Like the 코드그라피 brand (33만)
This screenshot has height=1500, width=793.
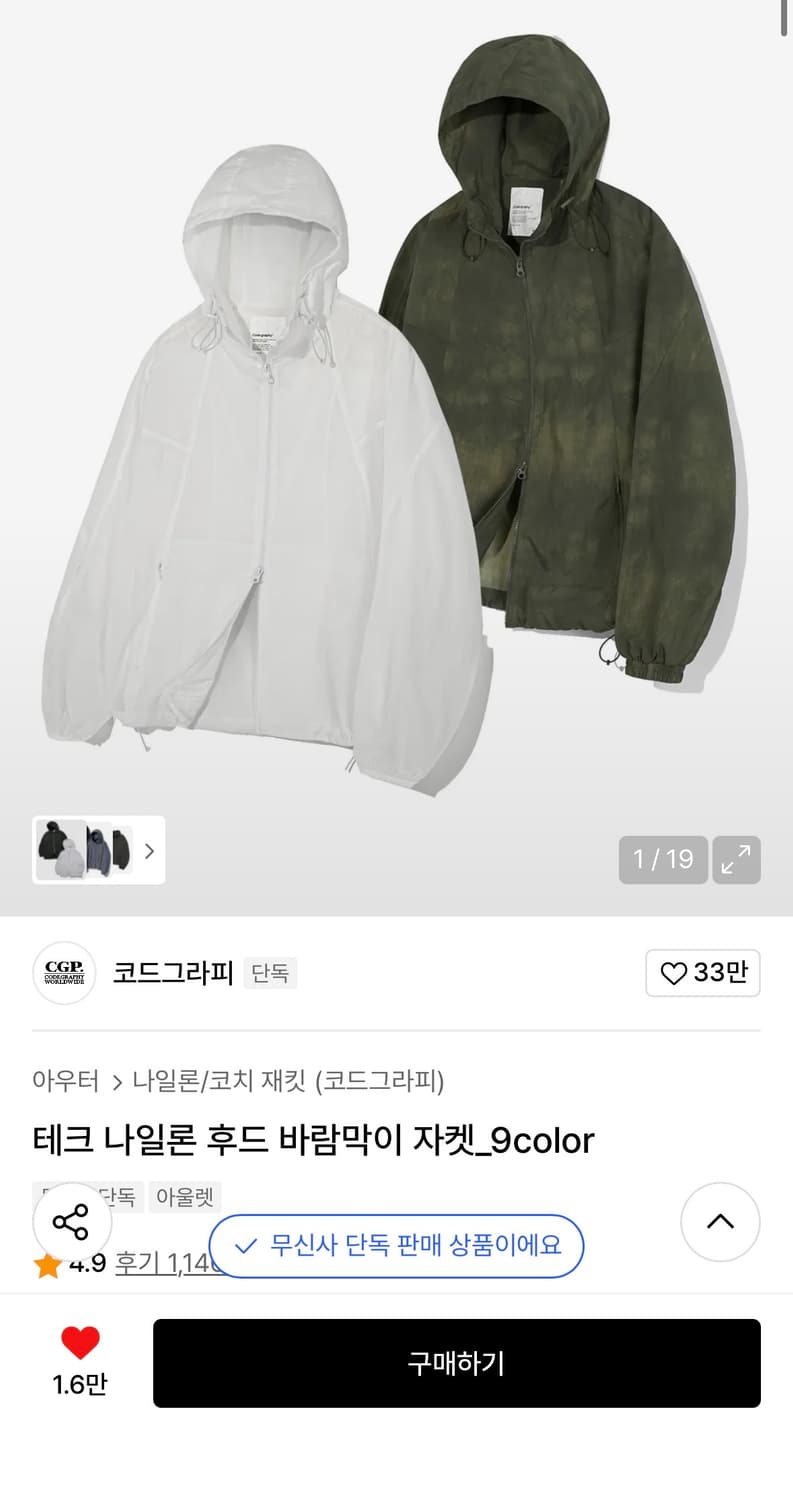pos(703,973)
